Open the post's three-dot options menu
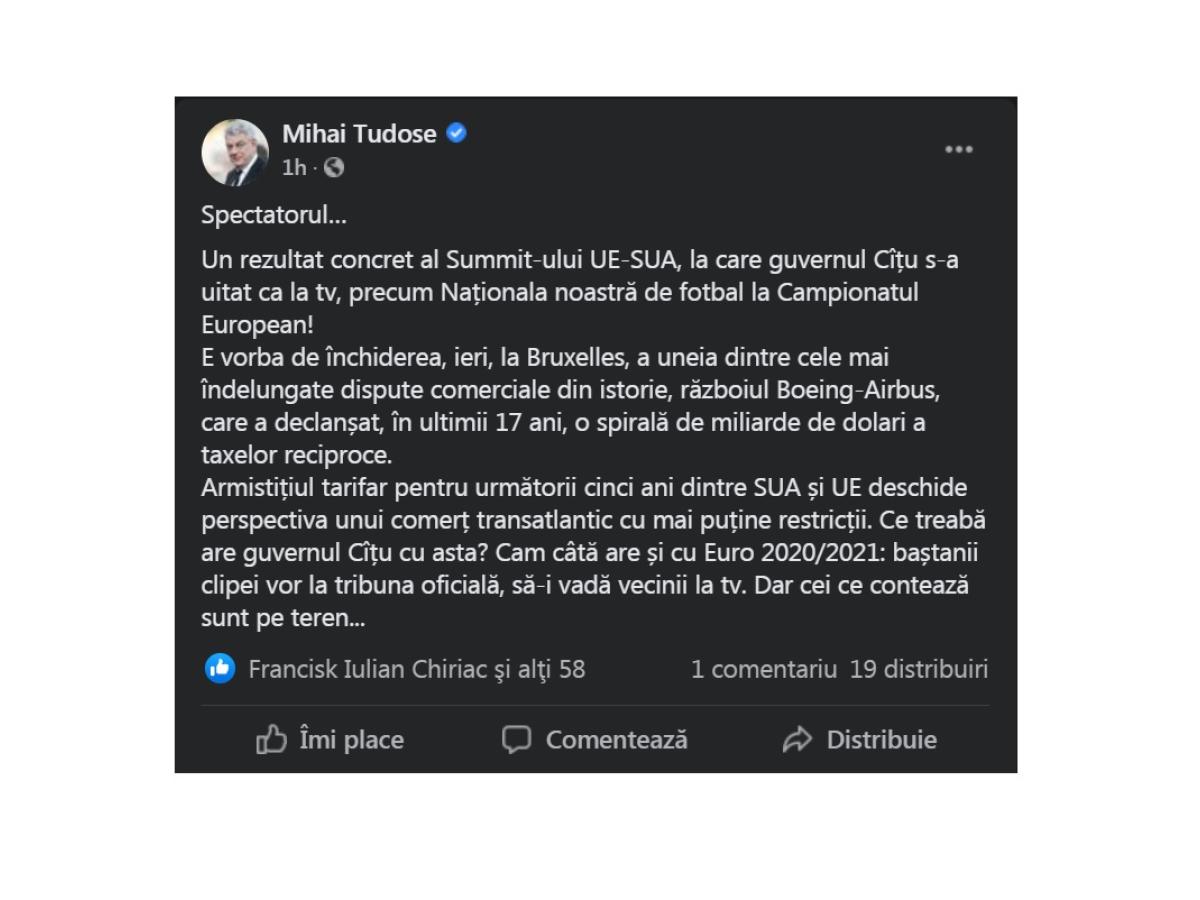Screen dimensions: 1200x900 click(958, 150)
